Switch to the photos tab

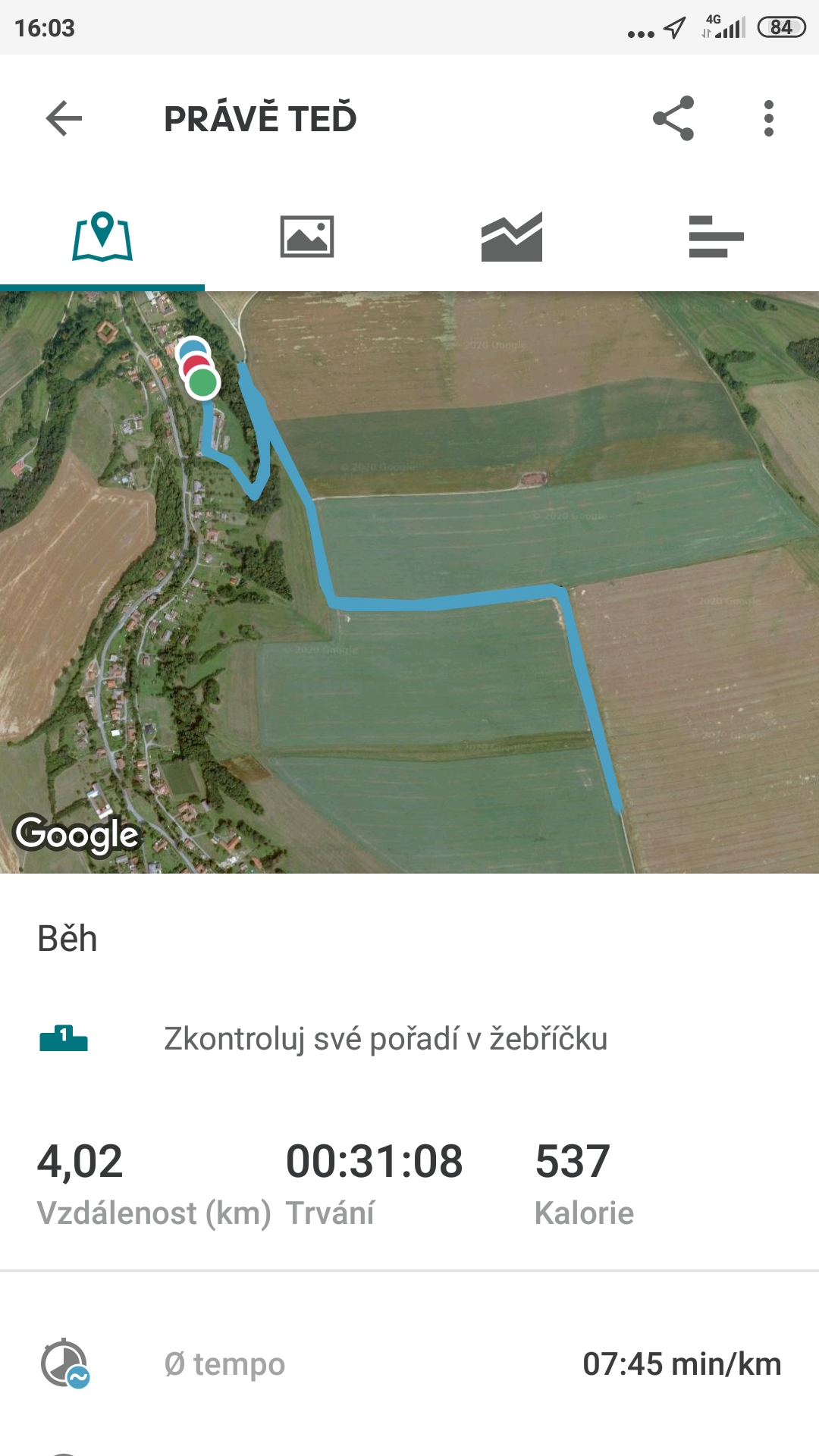click(307, 237)
